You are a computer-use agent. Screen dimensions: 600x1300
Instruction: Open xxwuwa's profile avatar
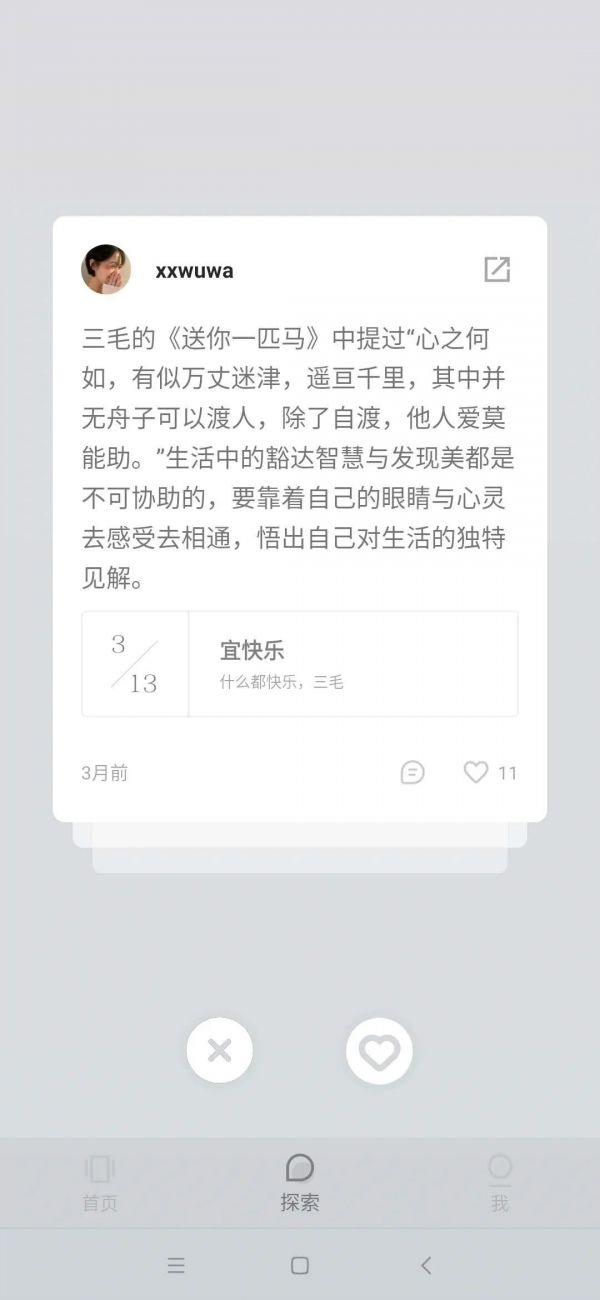point(106,269)
